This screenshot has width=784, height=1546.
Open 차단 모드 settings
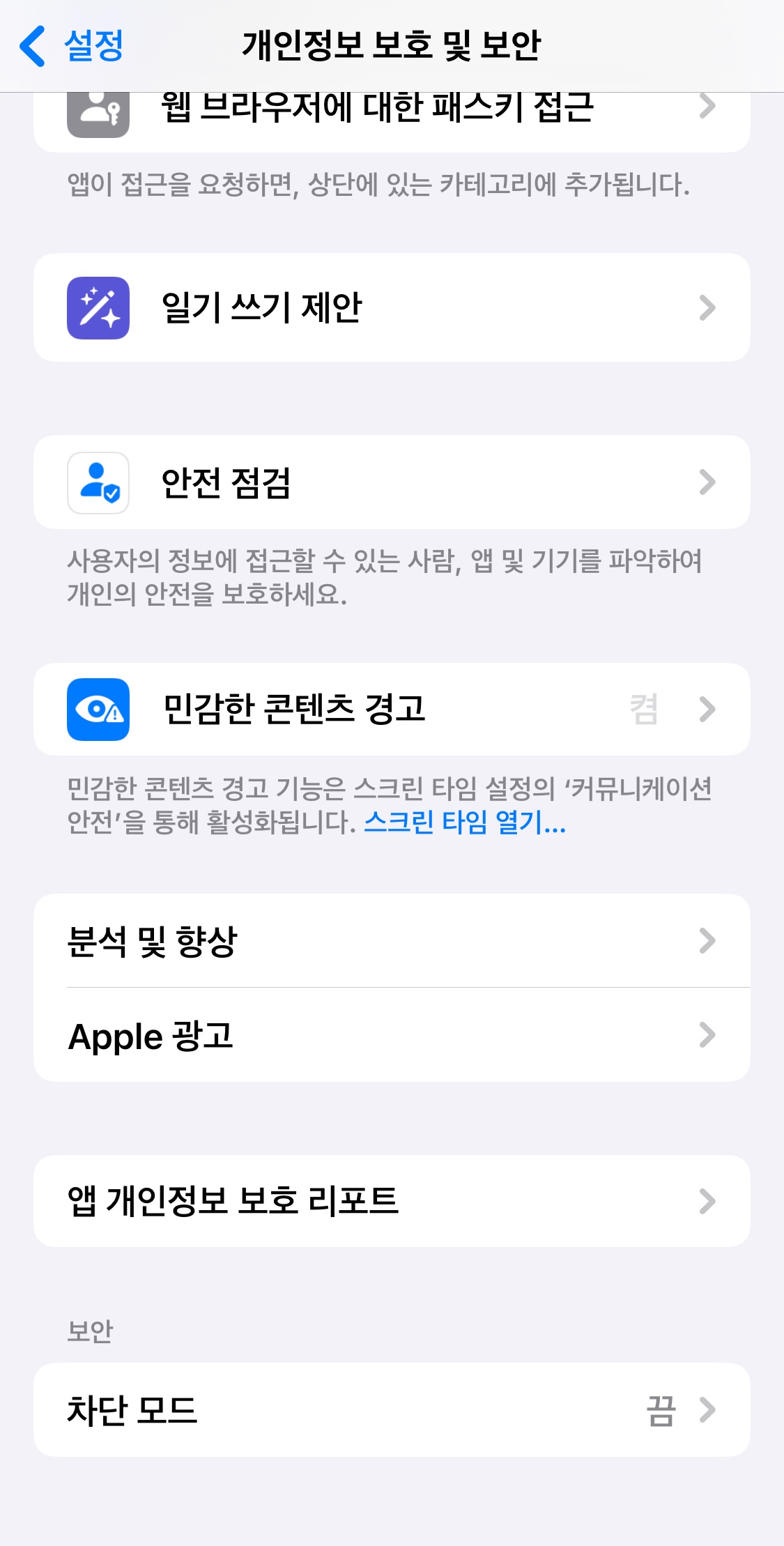pos(390,1409)
